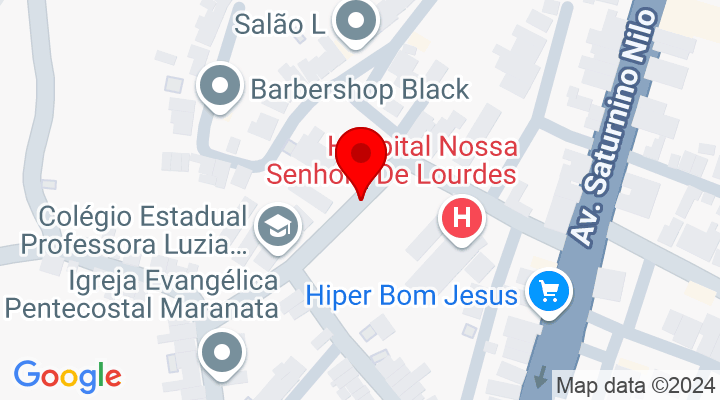Select the Salão L place pin
The height and width of the screenshot is (400, 720).
click(x=355, y=21)
